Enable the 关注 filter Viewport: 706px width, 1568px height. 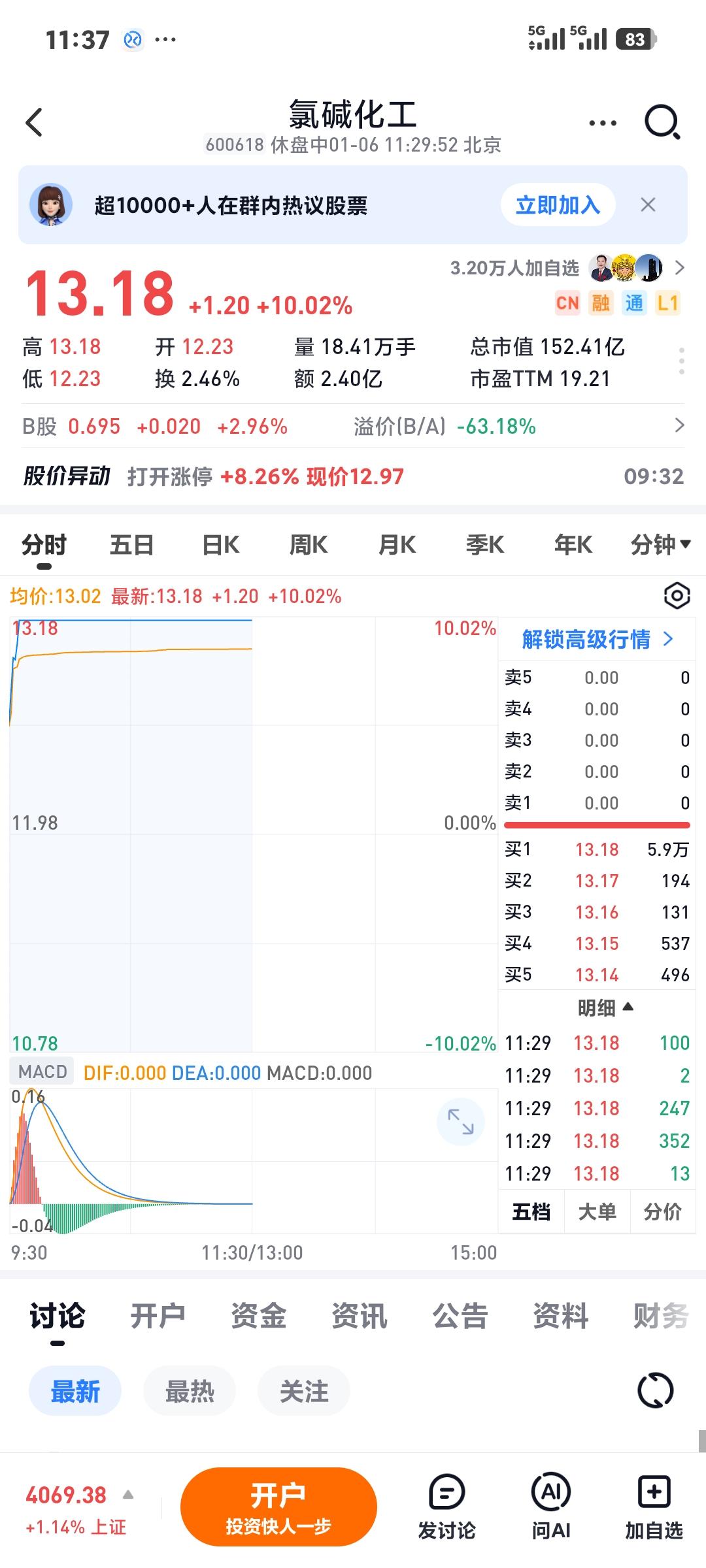303,1390
